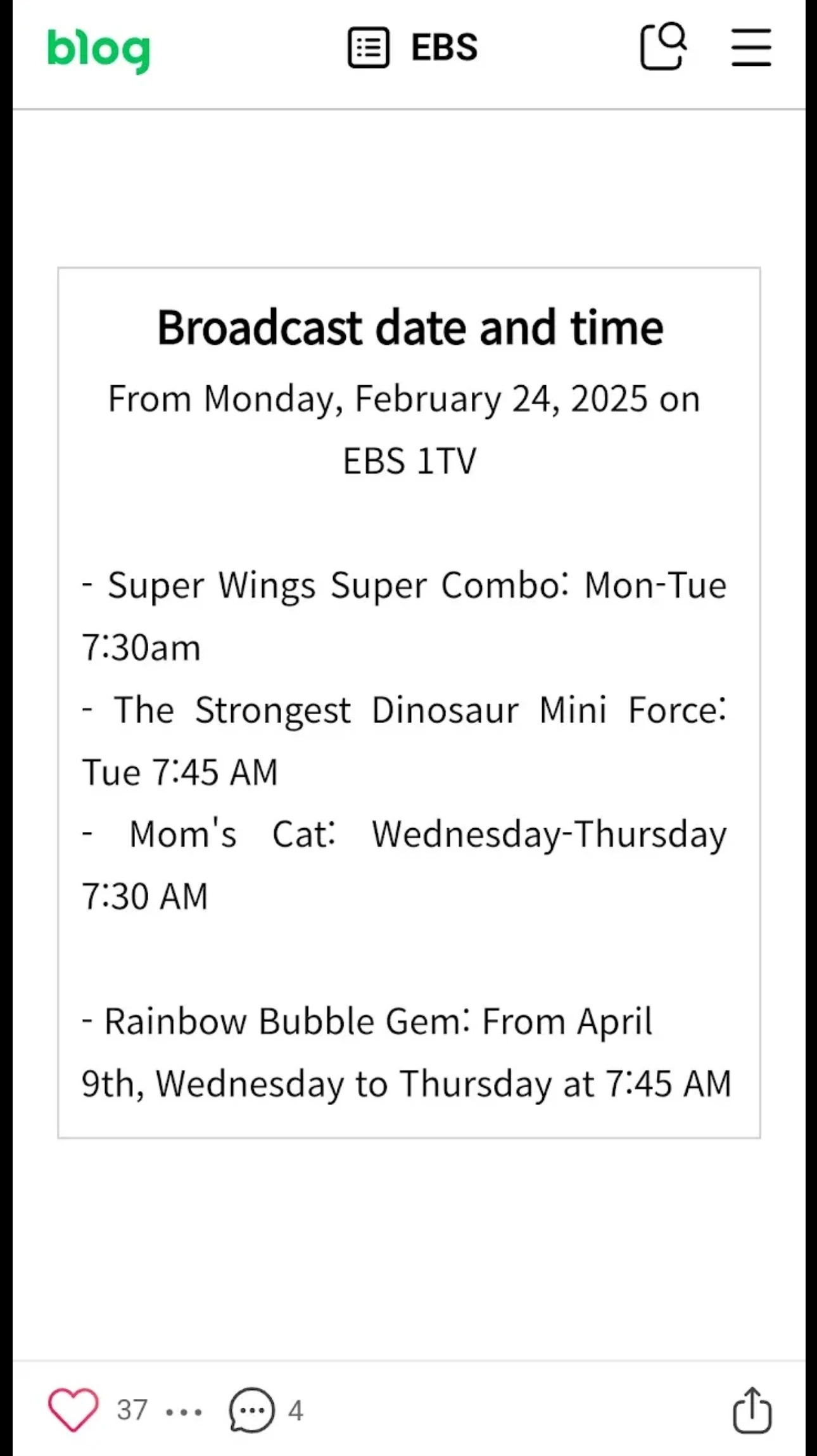The width and height of the screenshot is (817, 1456).
Task: Expand reaction choices beside the like count
Action: tap(183, 1412)
